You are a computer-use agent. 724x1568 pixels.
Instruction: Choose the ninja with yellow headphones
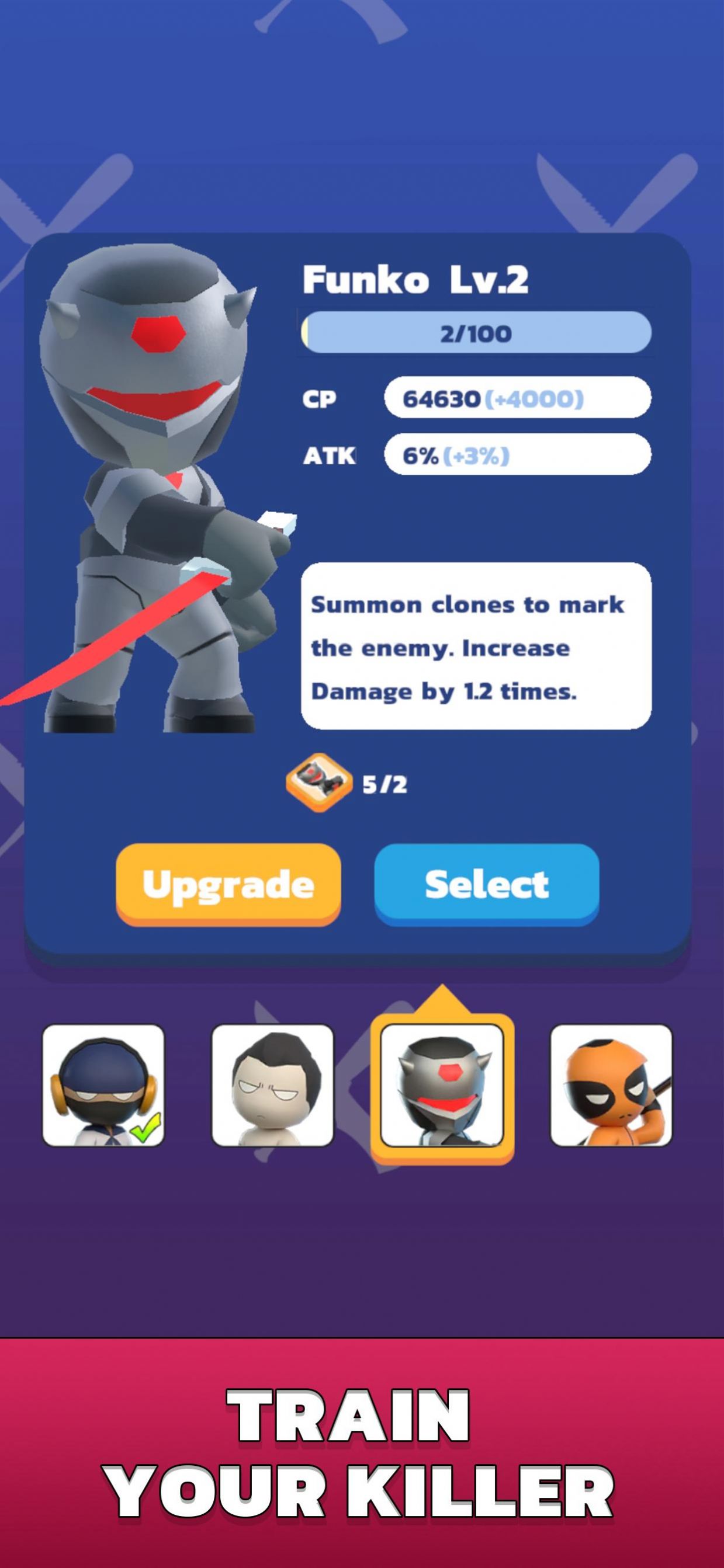(x=103, y=1085)
